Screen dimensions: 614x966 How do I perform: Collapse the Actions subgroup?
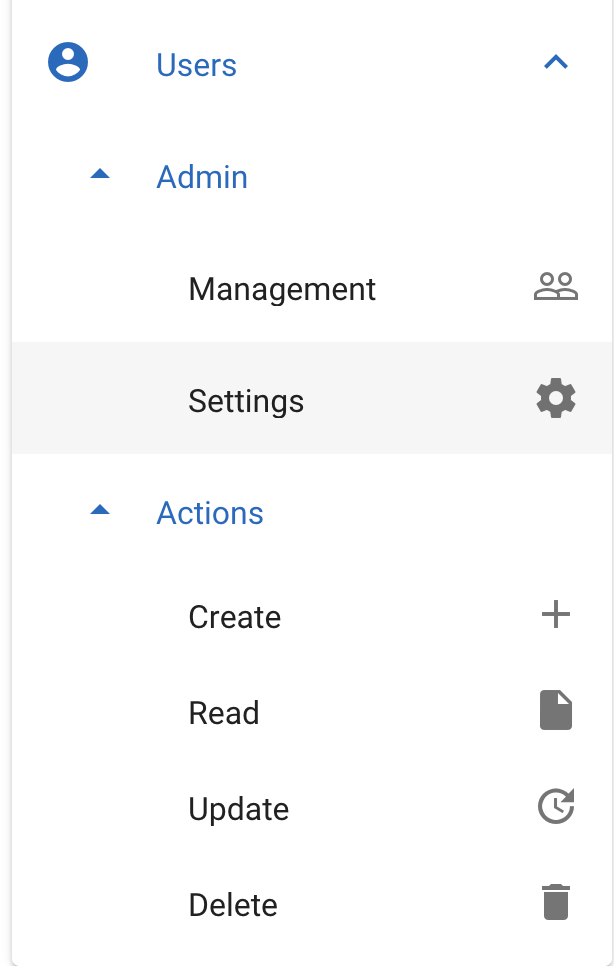tap(100, 512)
